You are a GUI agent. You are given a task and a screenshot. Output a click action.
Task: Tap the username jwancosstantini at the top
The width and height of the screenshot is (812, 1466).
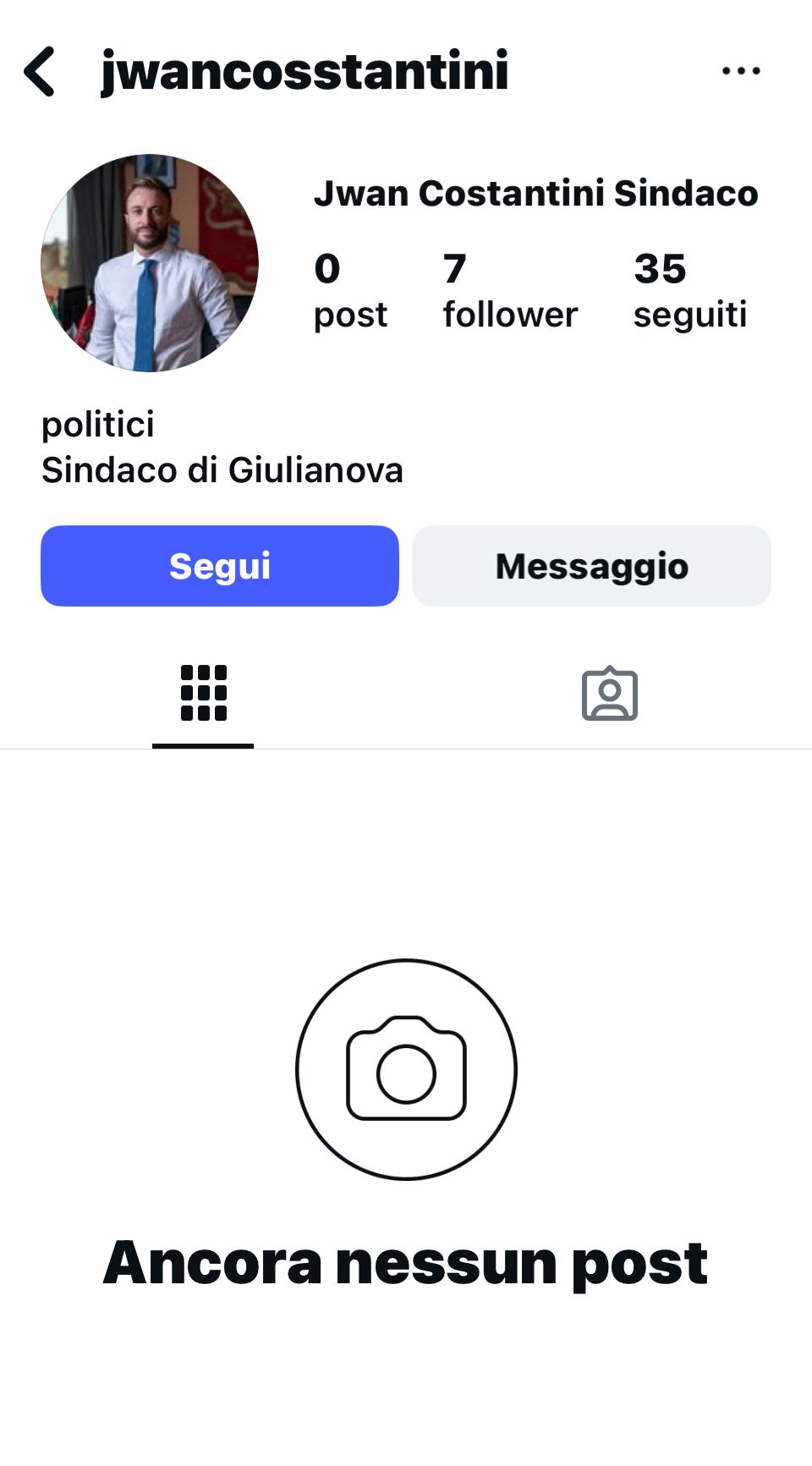(304, 72)
